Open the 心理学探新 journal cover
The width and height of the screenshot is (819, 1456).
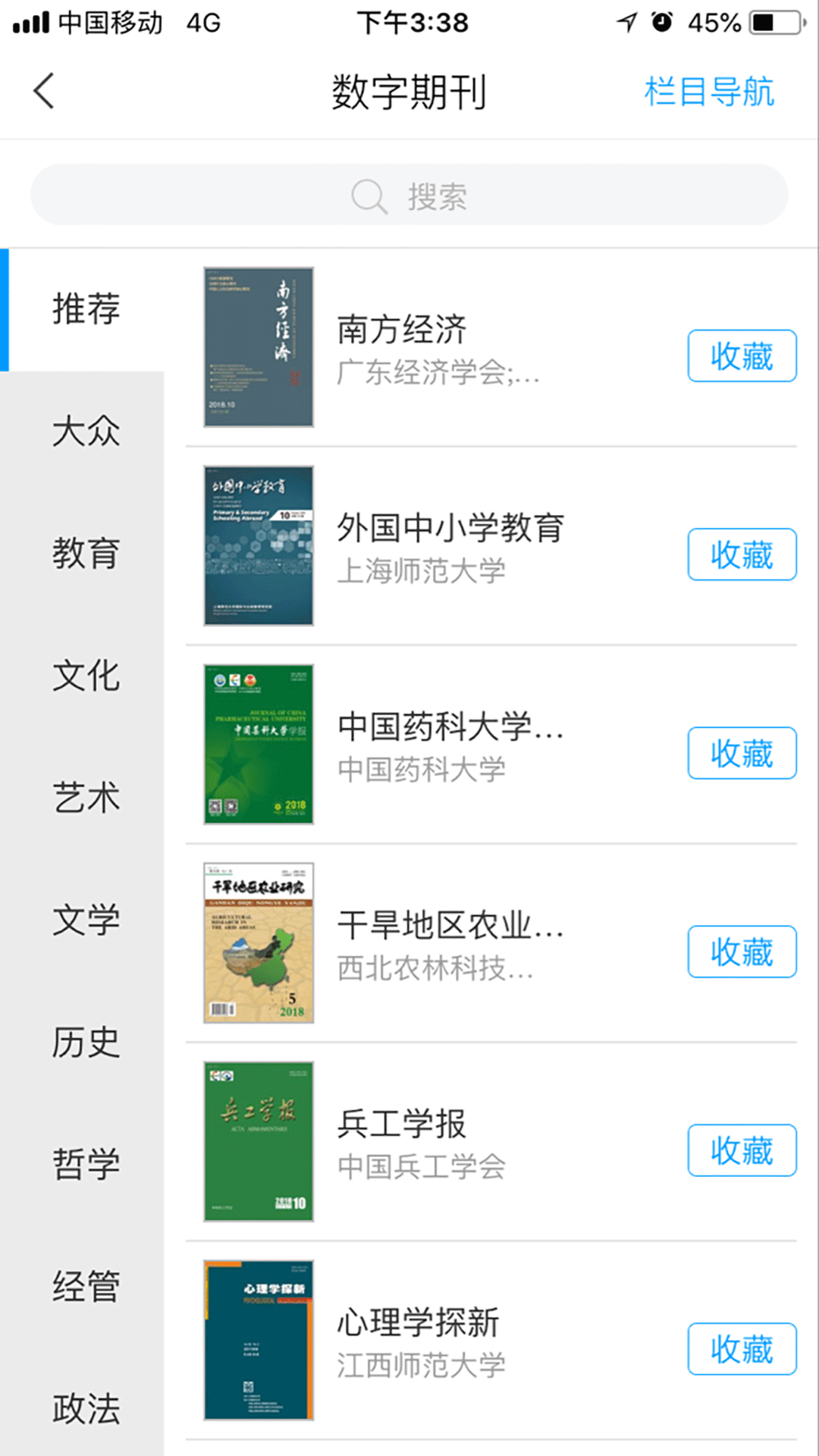258,1341
